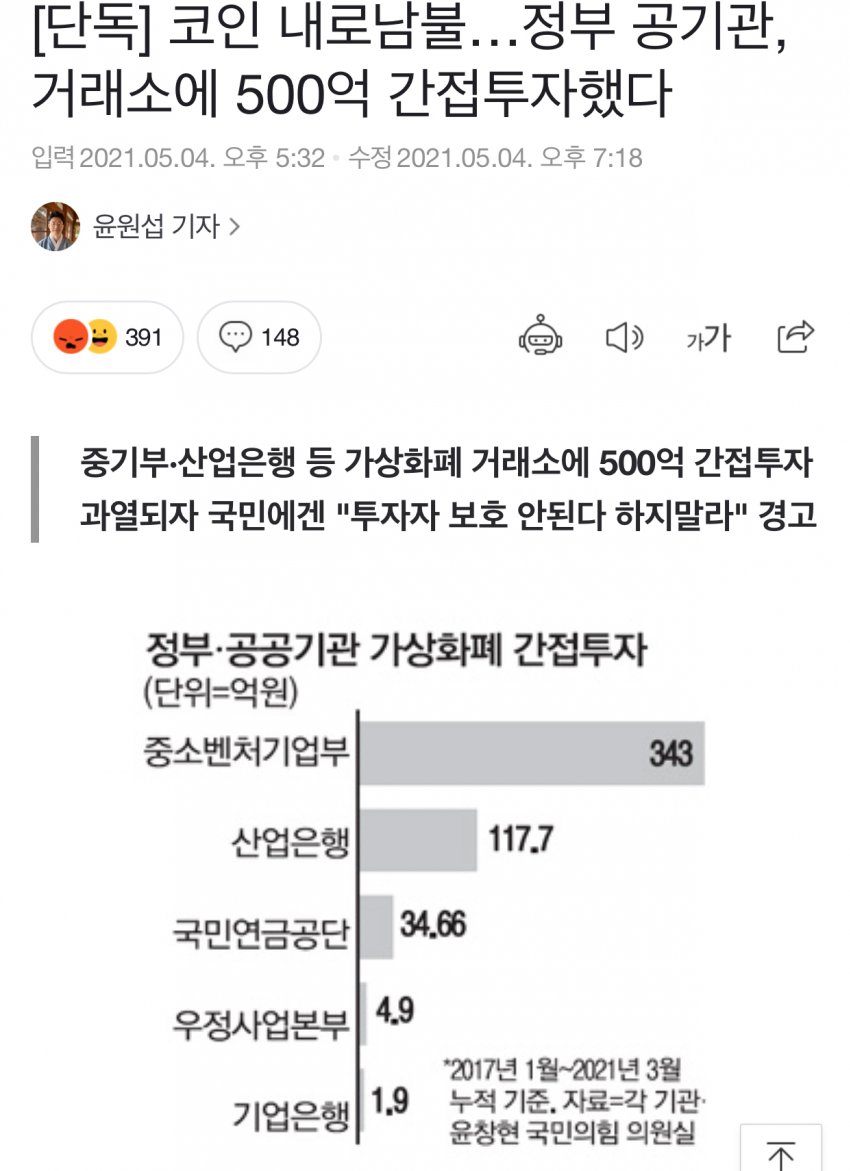Share this article
This screenshot has width=850, height=1171.
point(796,338)
